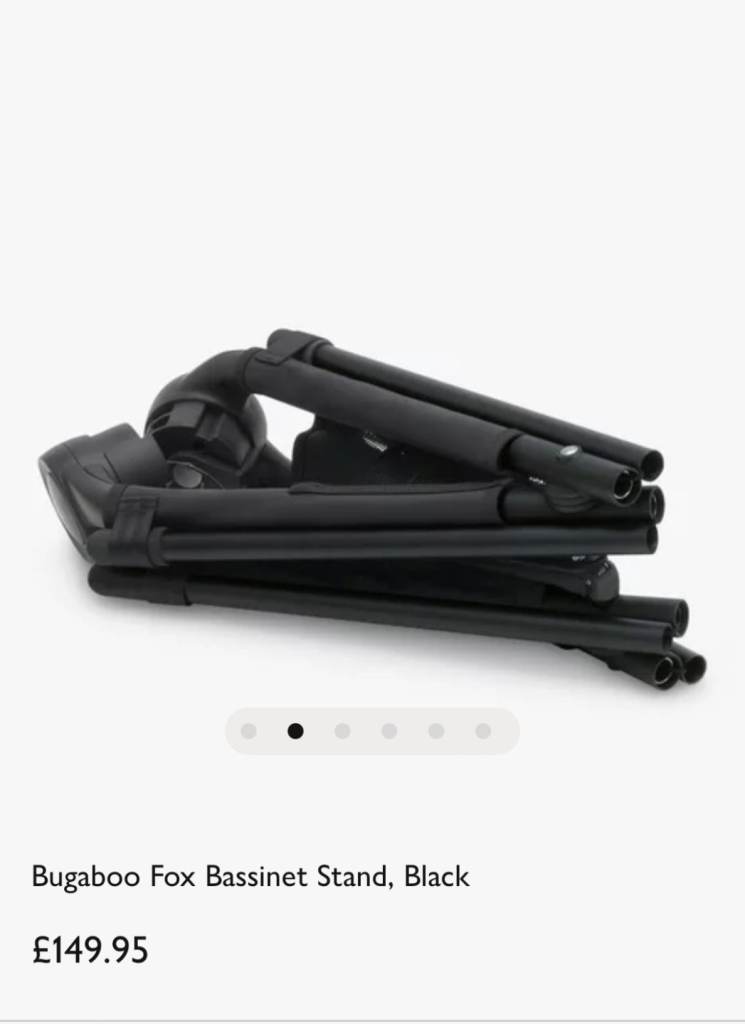Jump to the third image carousel dot
The width and height of the screenshot is (745, 1024).
click(342, 731)
